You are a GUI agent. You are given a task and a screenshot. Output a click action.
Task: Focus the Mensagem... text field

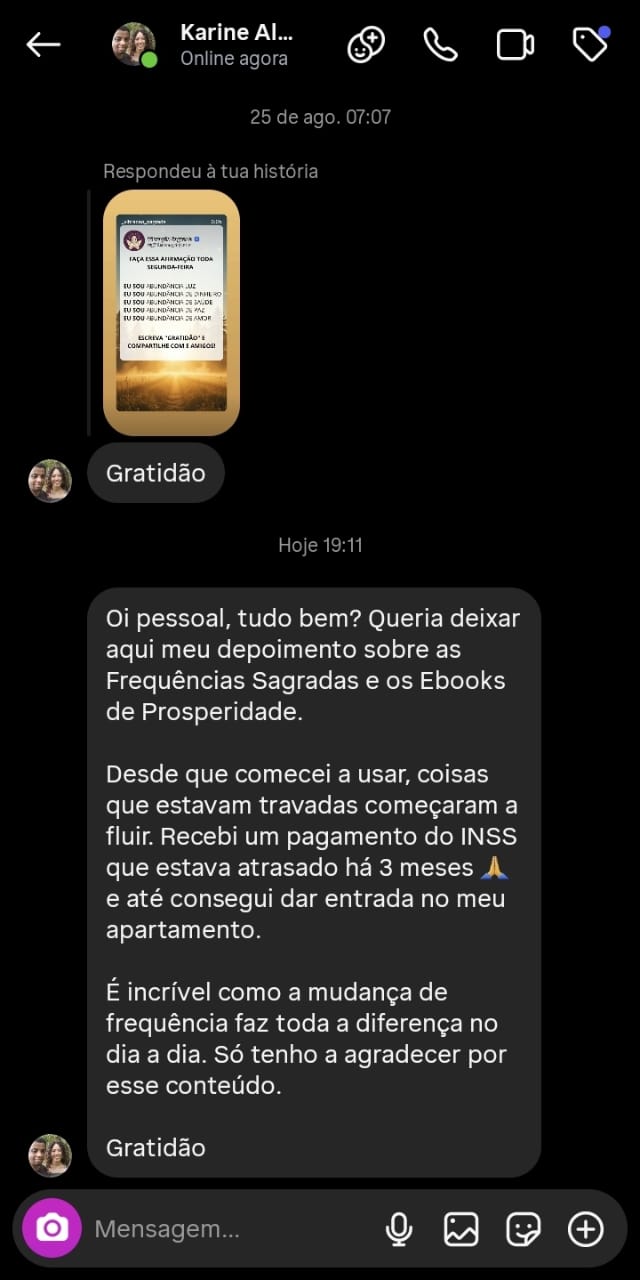point(230,1228)
